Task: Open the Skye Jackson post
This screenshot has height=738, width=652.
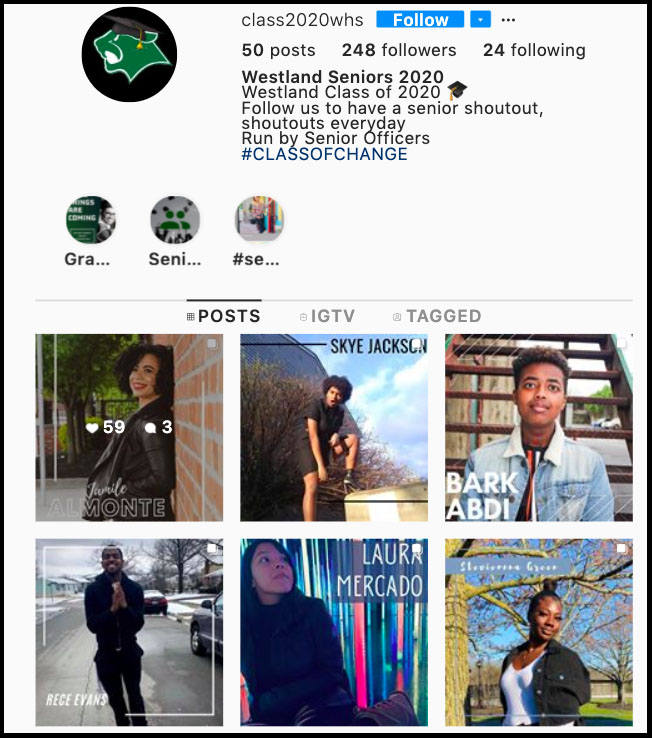Action: click(334, 427)
